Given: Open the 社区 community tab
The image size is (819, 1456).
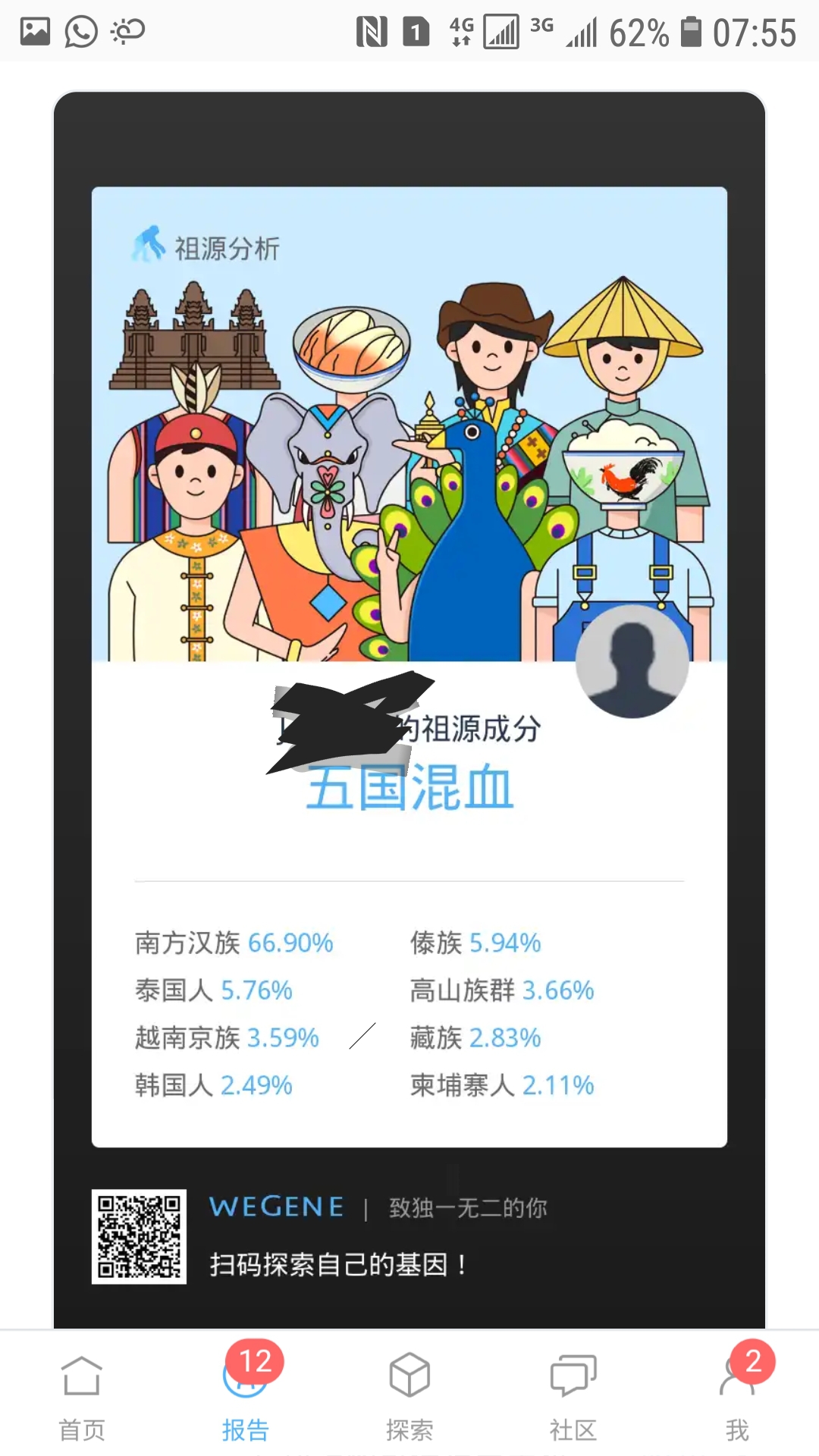Looking at the screenshot, I should pyautogui.click(x=573, y=1397).
